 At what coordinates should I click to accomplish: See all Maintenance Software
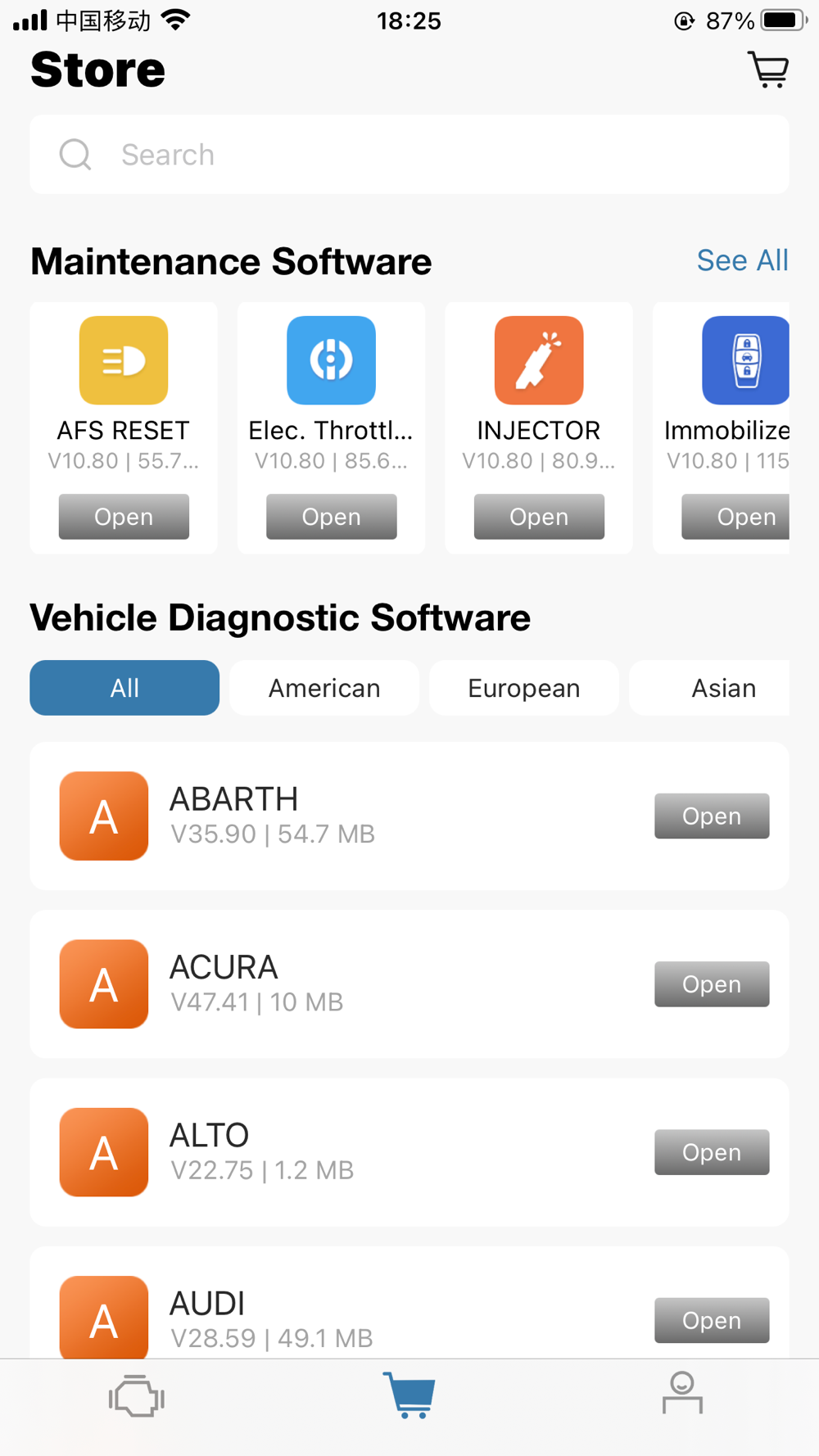(x=742, y=260)
